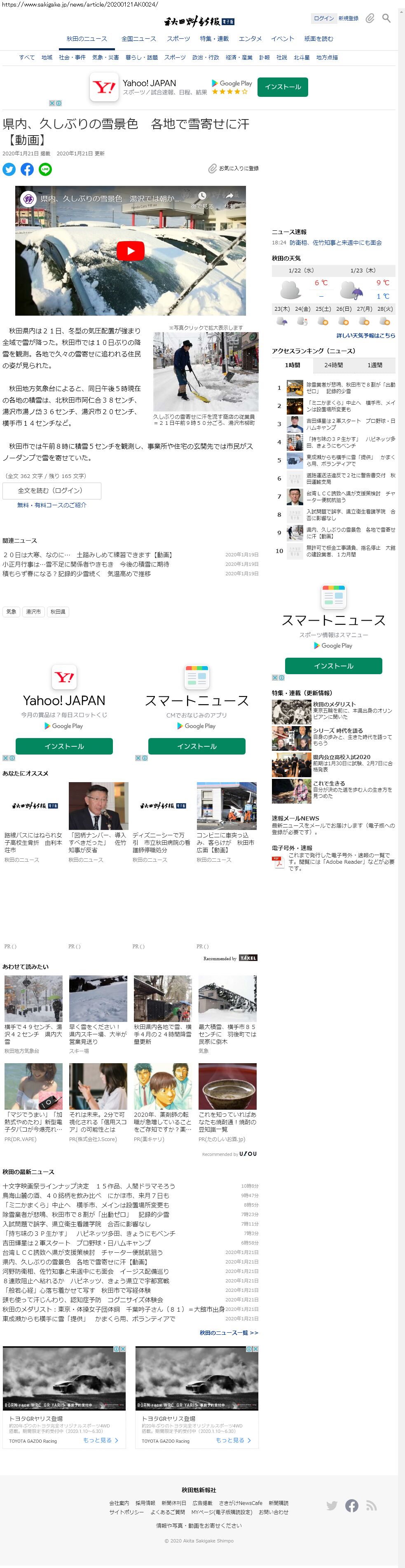Add article to favorites お気に入りに登録
Screen dimensions: 405x1568
(233, 168)
